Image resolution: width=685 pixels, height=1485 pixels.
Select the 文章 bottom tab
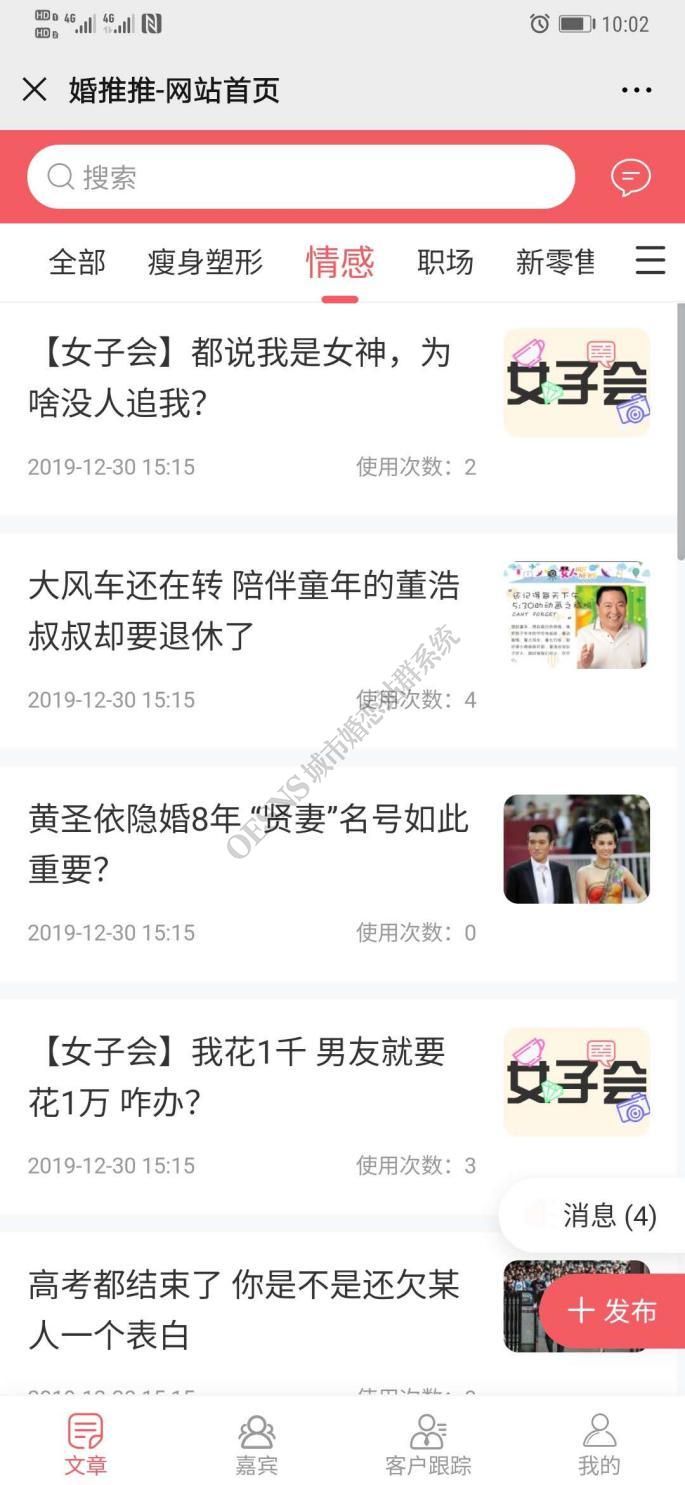tap(86, 1445)
